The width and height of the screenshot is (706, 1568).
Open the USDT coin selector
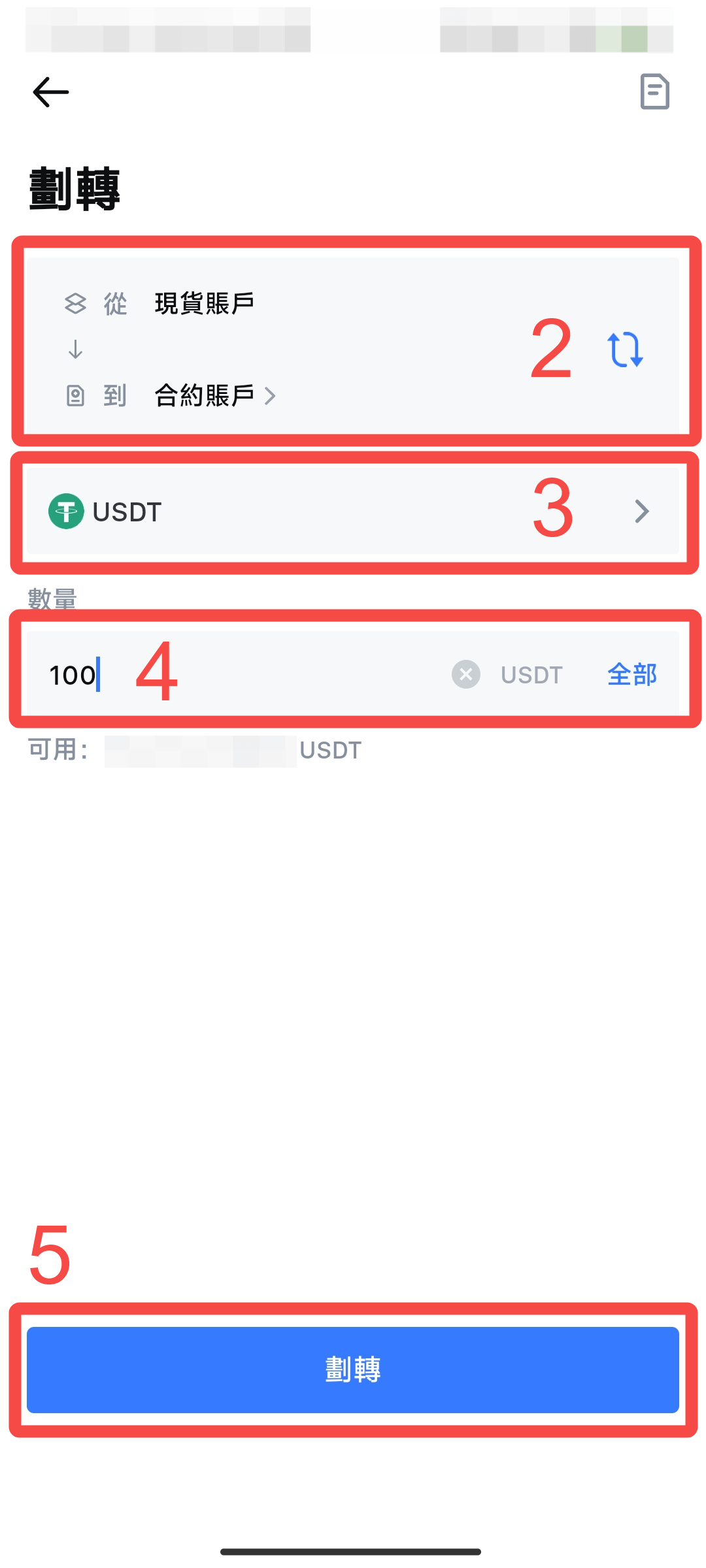coord(353,512)
